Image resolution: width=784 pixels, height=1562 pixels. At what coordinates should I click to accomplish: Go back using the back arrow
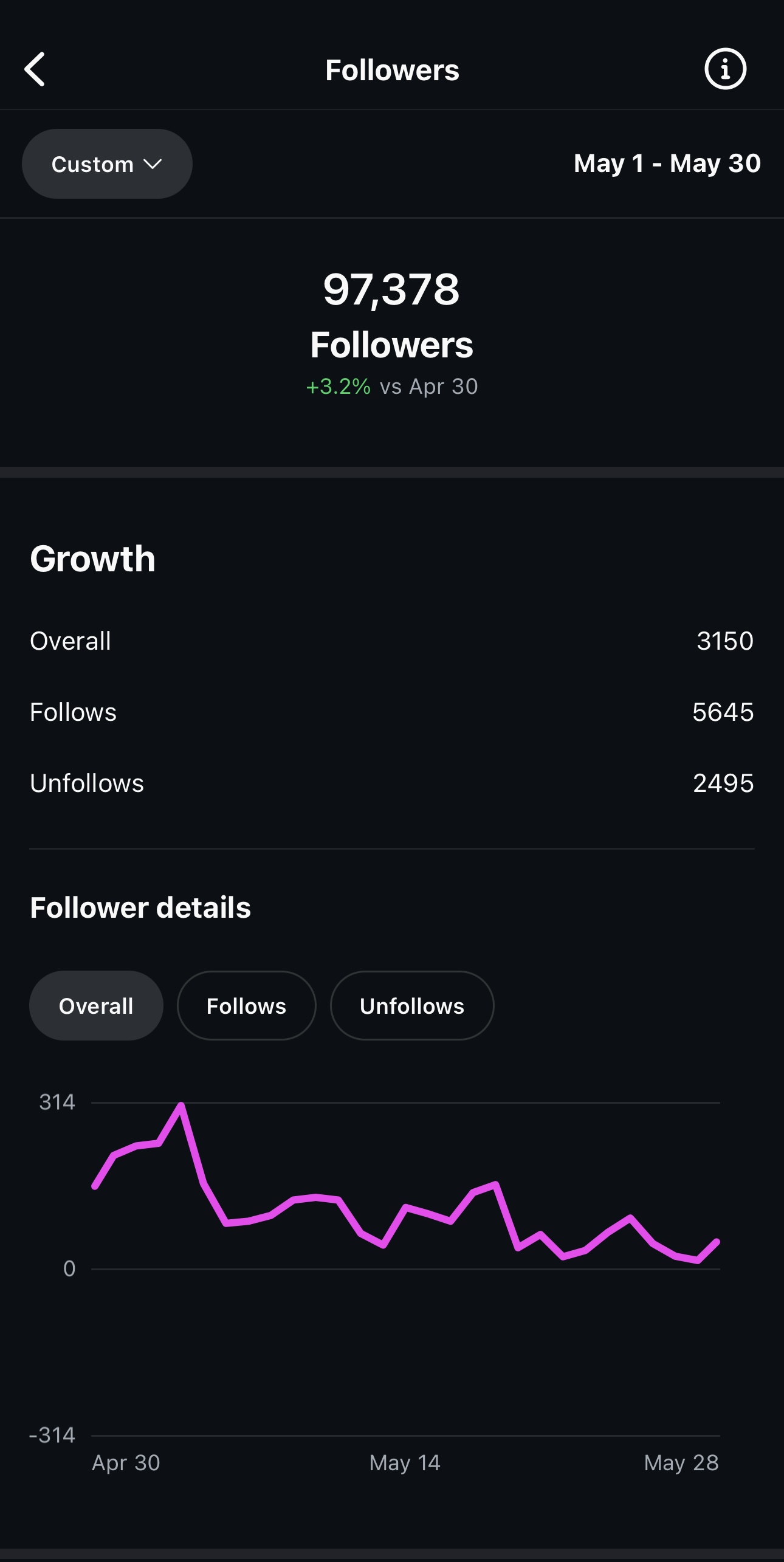pyautogui.click(x=35, y=69)
